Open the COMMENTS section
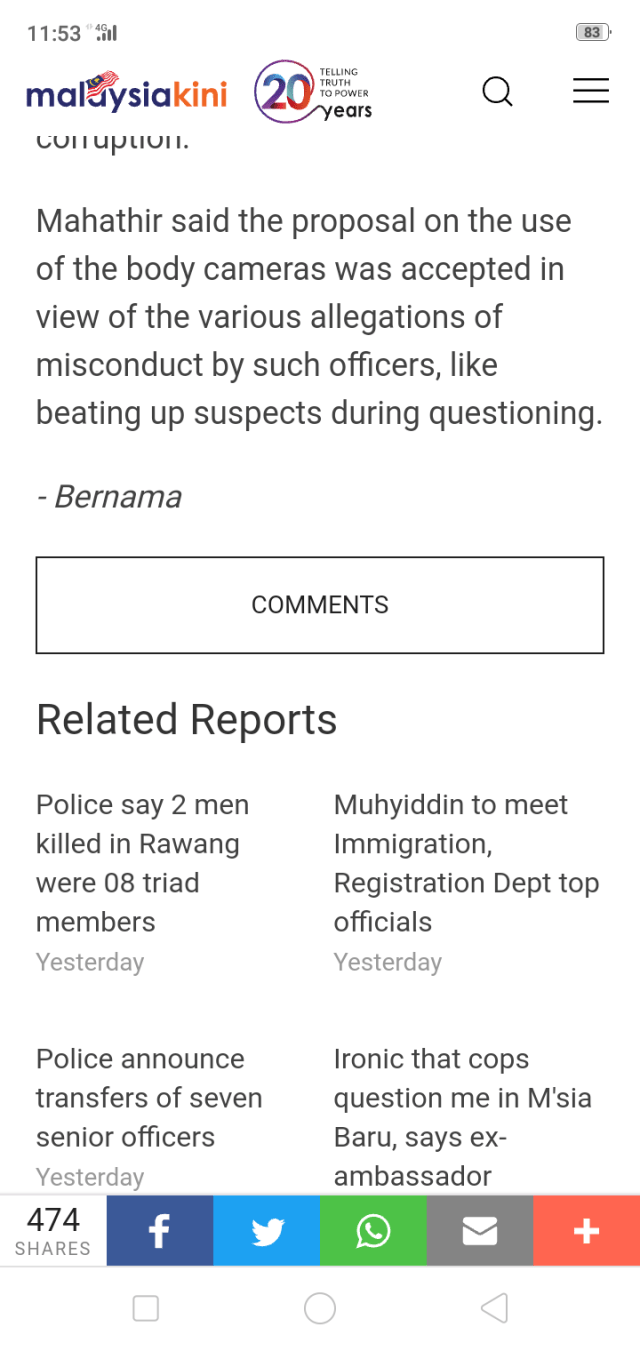 [320, 605]
